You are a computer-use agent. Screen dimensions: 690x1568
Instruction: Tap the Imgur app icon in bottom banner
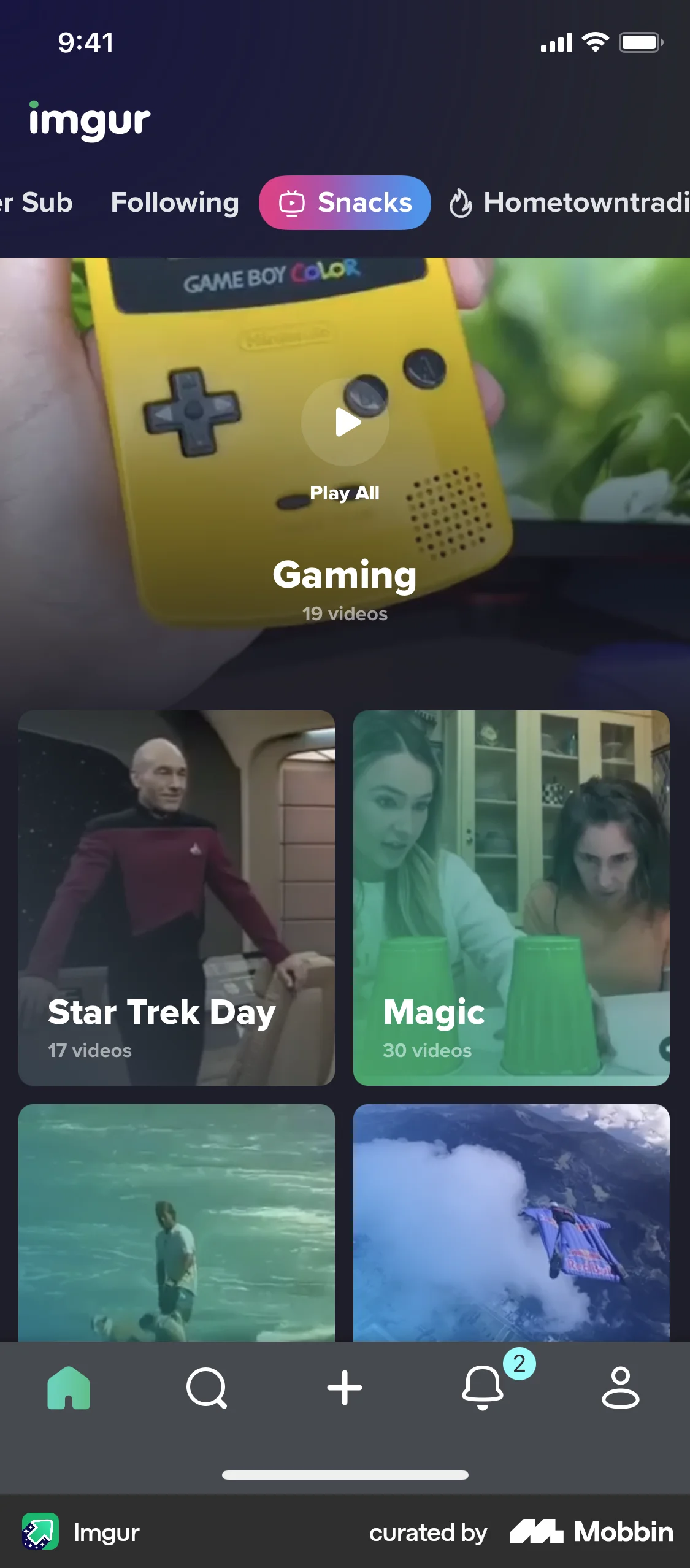click(x=42, y=1532)
